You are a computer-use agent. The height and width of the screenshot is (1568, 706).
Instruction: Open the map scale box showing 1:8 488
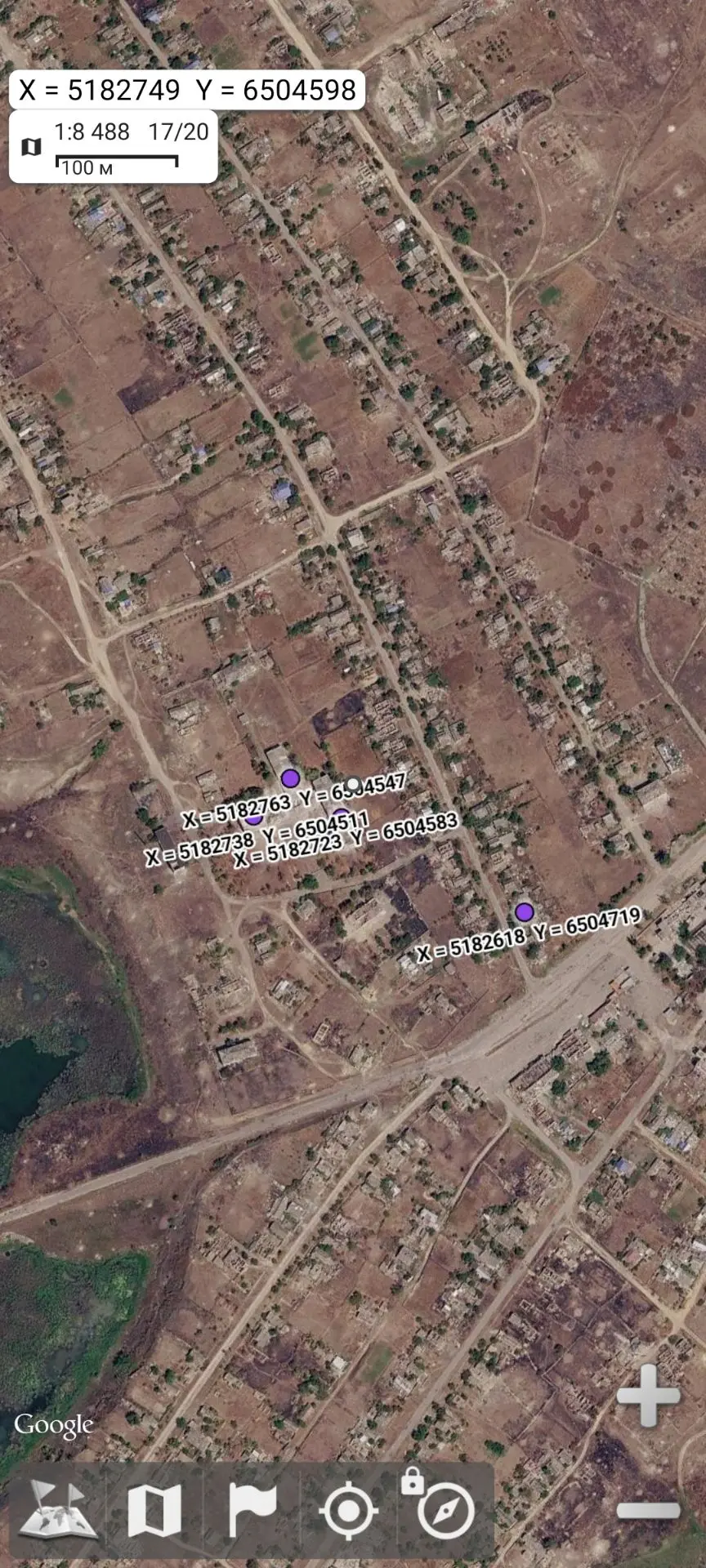pos(114,146)
